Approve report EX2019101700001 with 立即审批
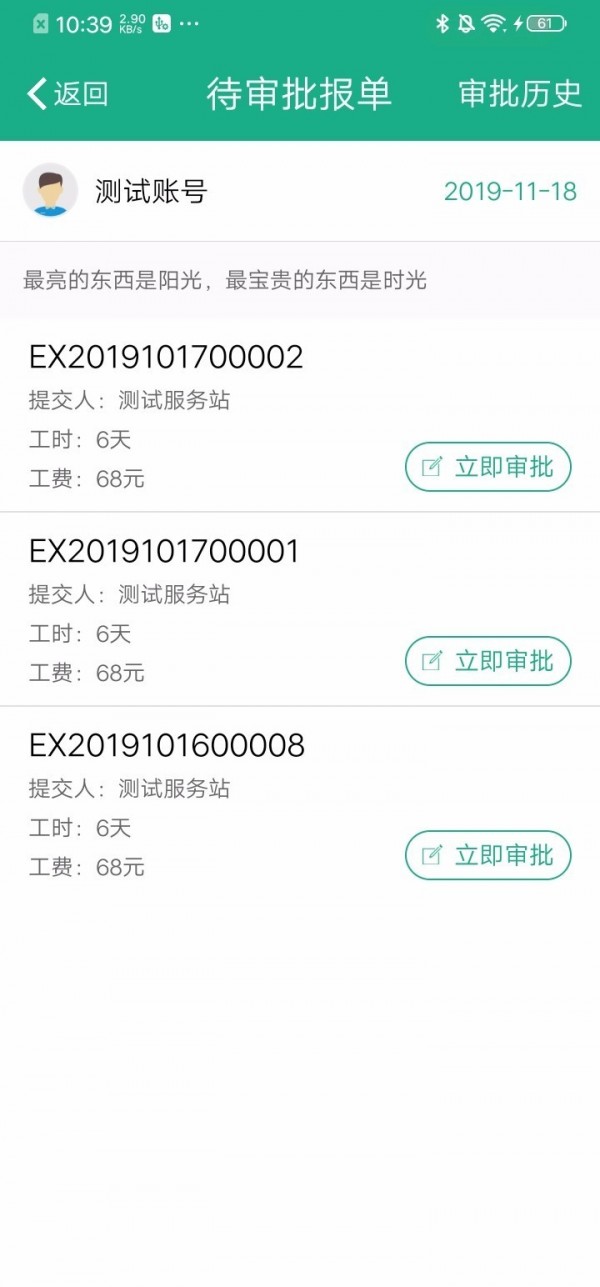 [x=487, y=661]
